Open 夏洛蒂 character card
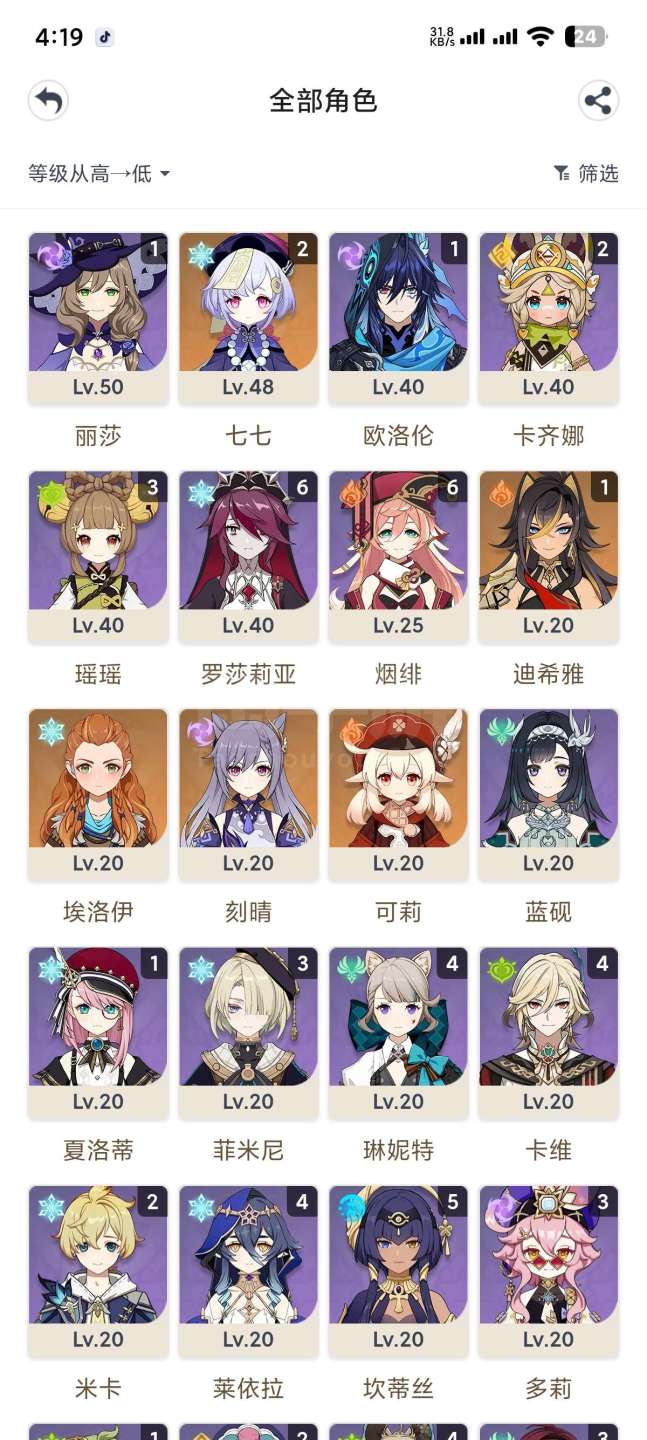The width and height of the screenshot is (647, 1440). coord(98,1030)
